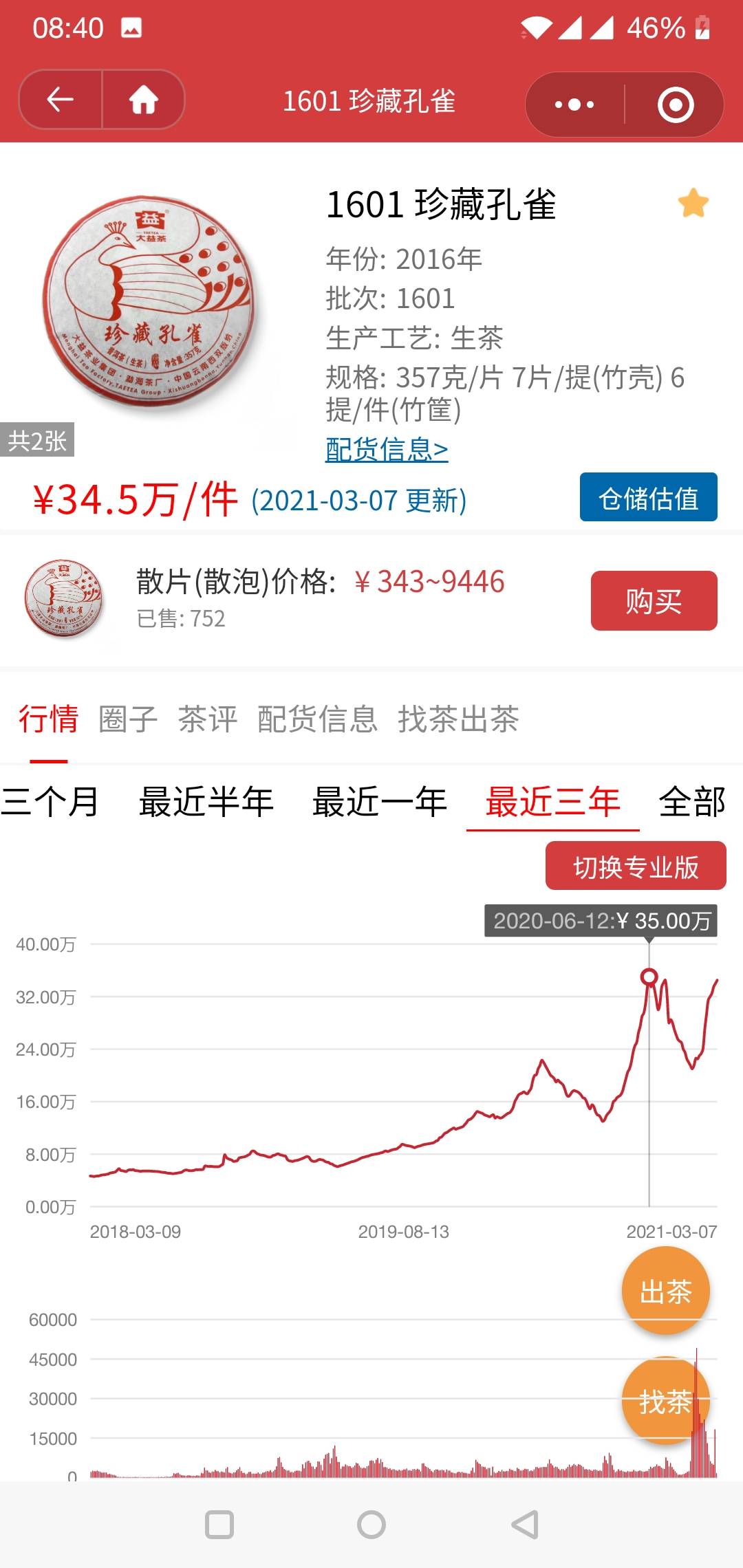Tap 切换专业版 button

pos(636,866)
